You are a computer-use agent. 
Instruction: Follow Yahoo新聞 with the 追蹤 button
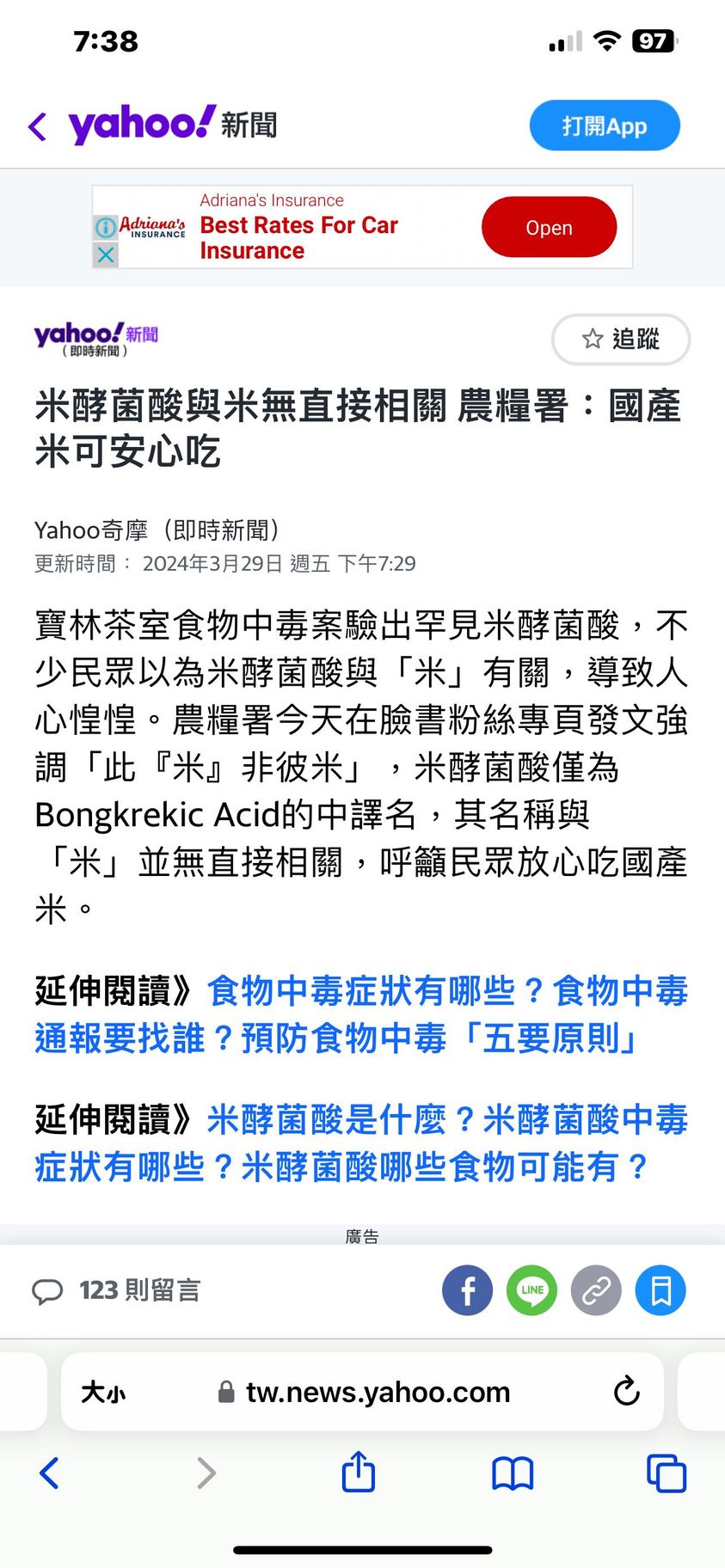620,339
